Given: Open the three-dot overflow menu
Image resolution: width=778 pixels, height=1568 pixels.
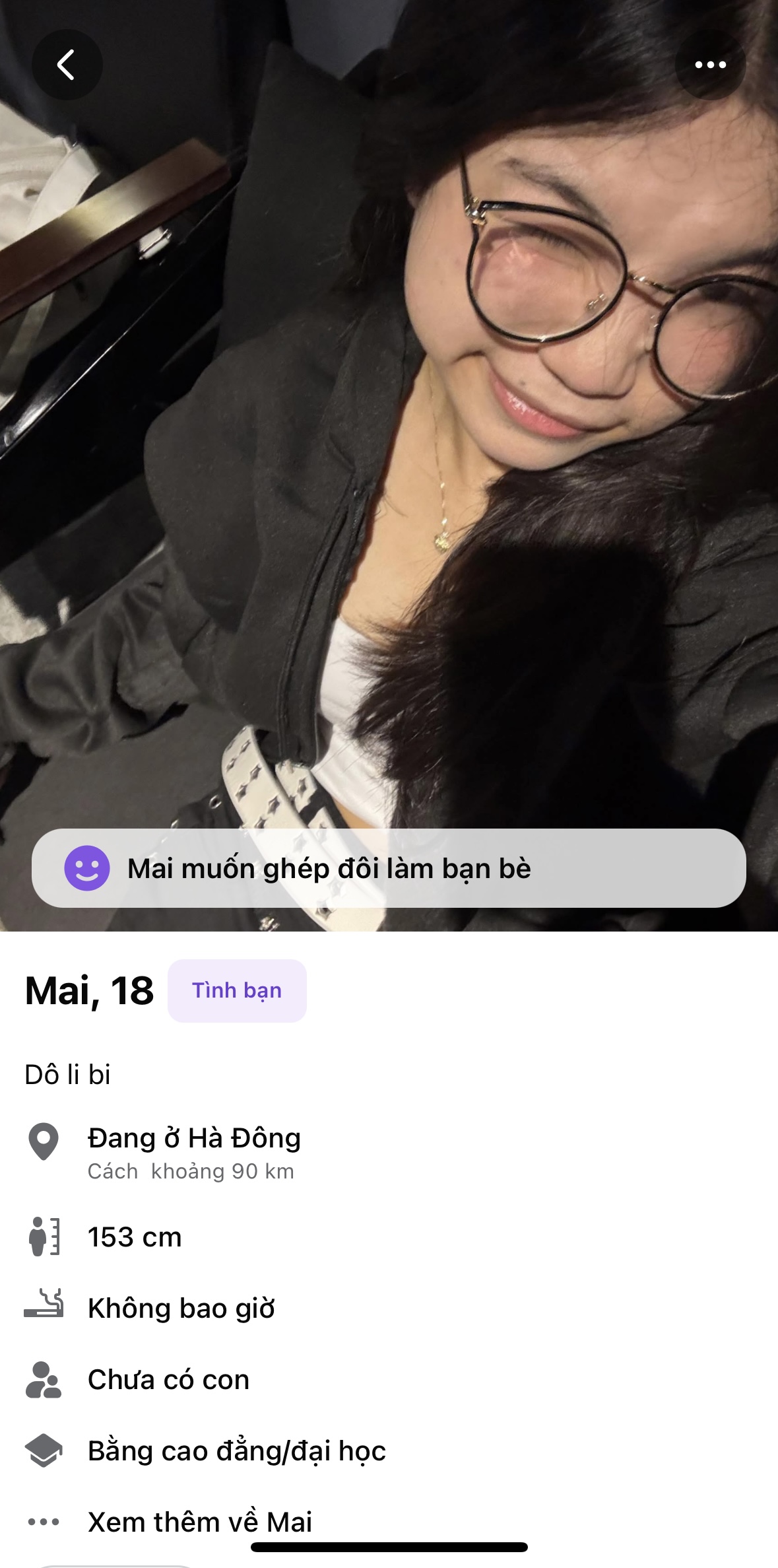Looking at the screenshot, I should click(710, 65).
